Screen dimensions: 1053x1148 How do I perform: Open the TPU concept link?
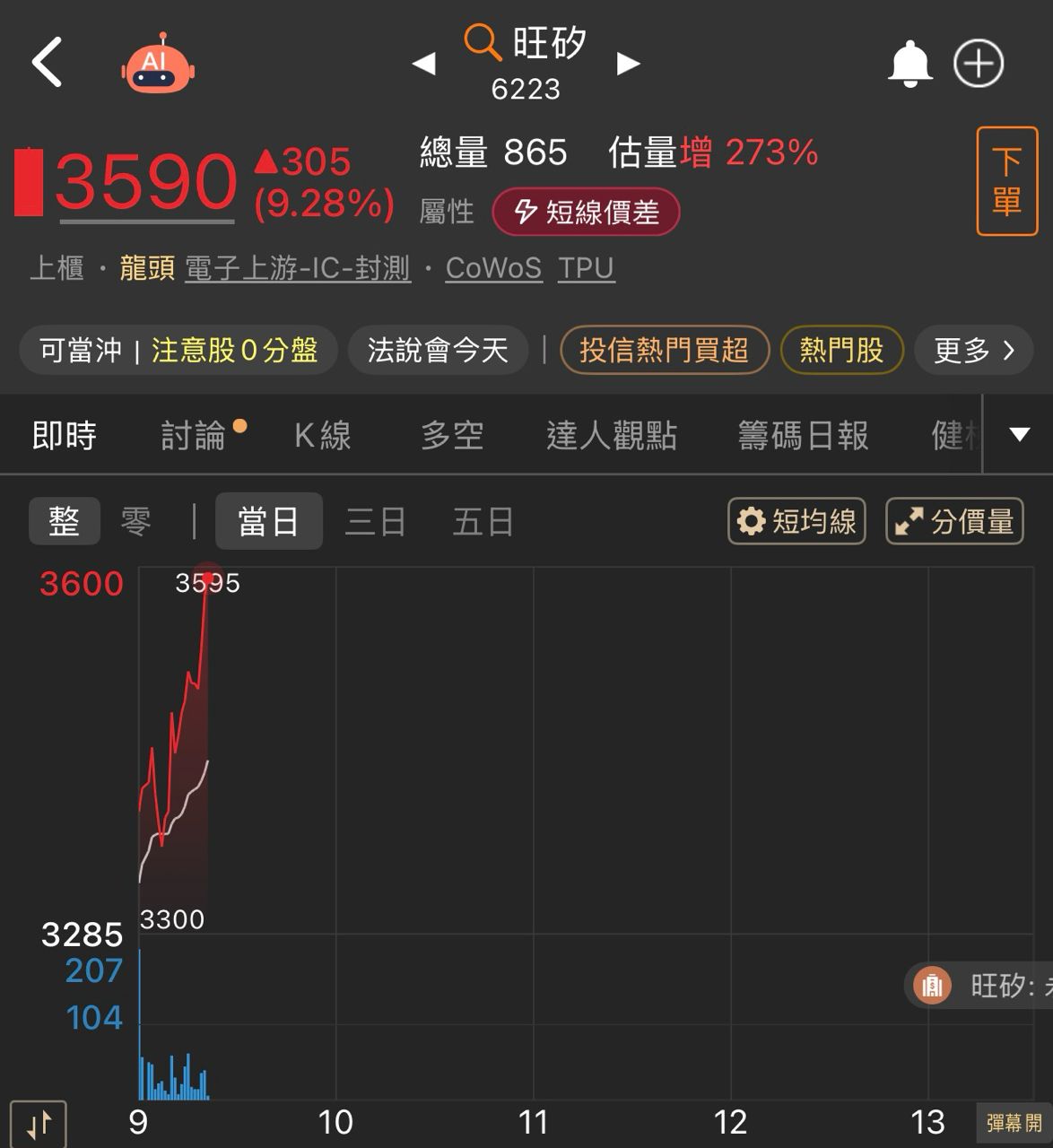click(x=586, y=268)
